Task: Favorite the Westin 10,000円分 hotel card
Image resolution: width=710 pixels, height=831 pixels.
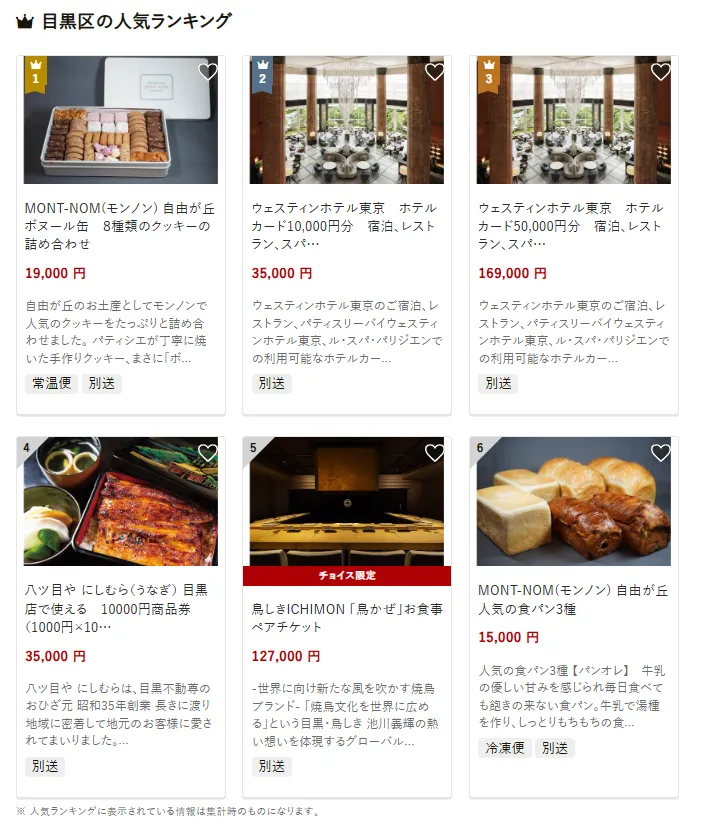Action: pyautogui.click(x=434, y=72)
